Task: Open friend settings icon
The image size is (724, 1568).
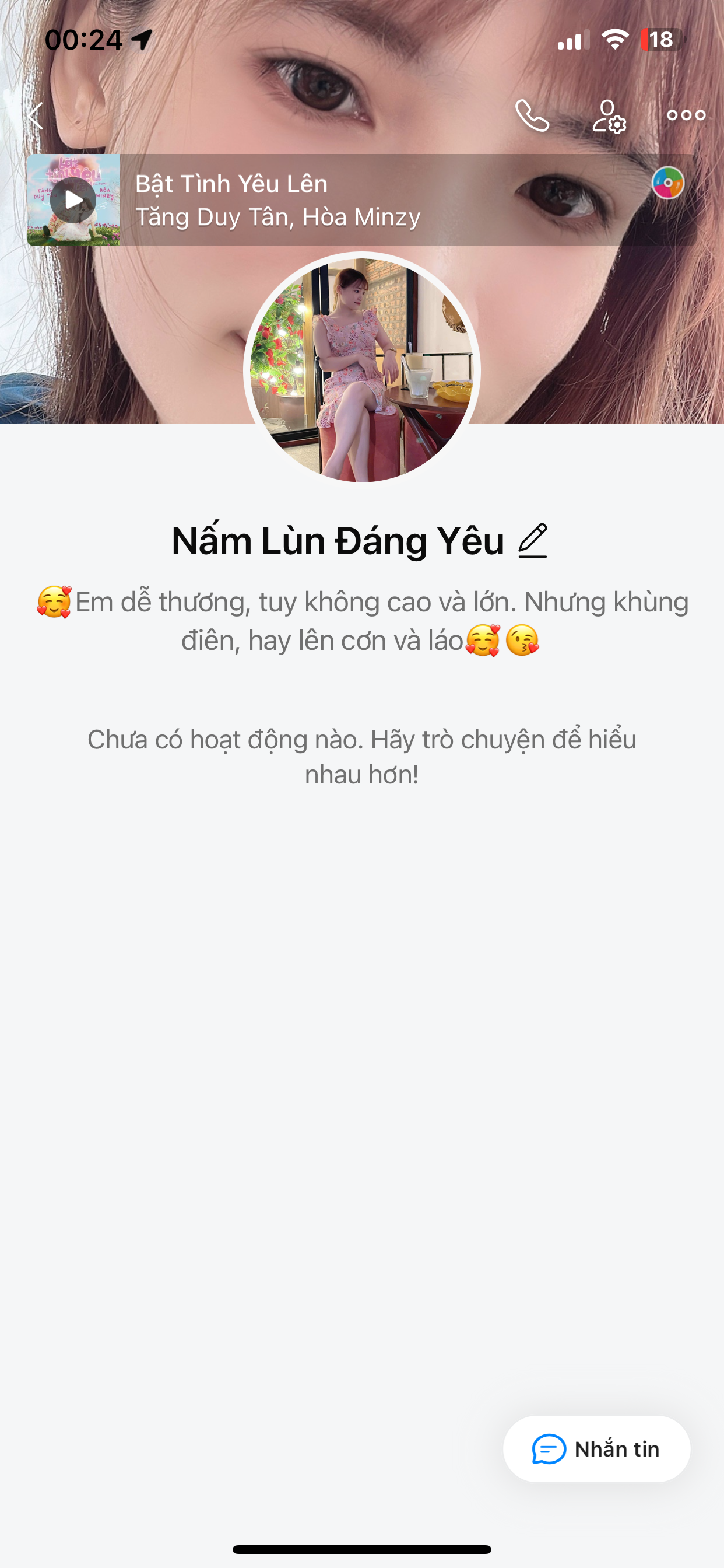Action: [609, 116]
